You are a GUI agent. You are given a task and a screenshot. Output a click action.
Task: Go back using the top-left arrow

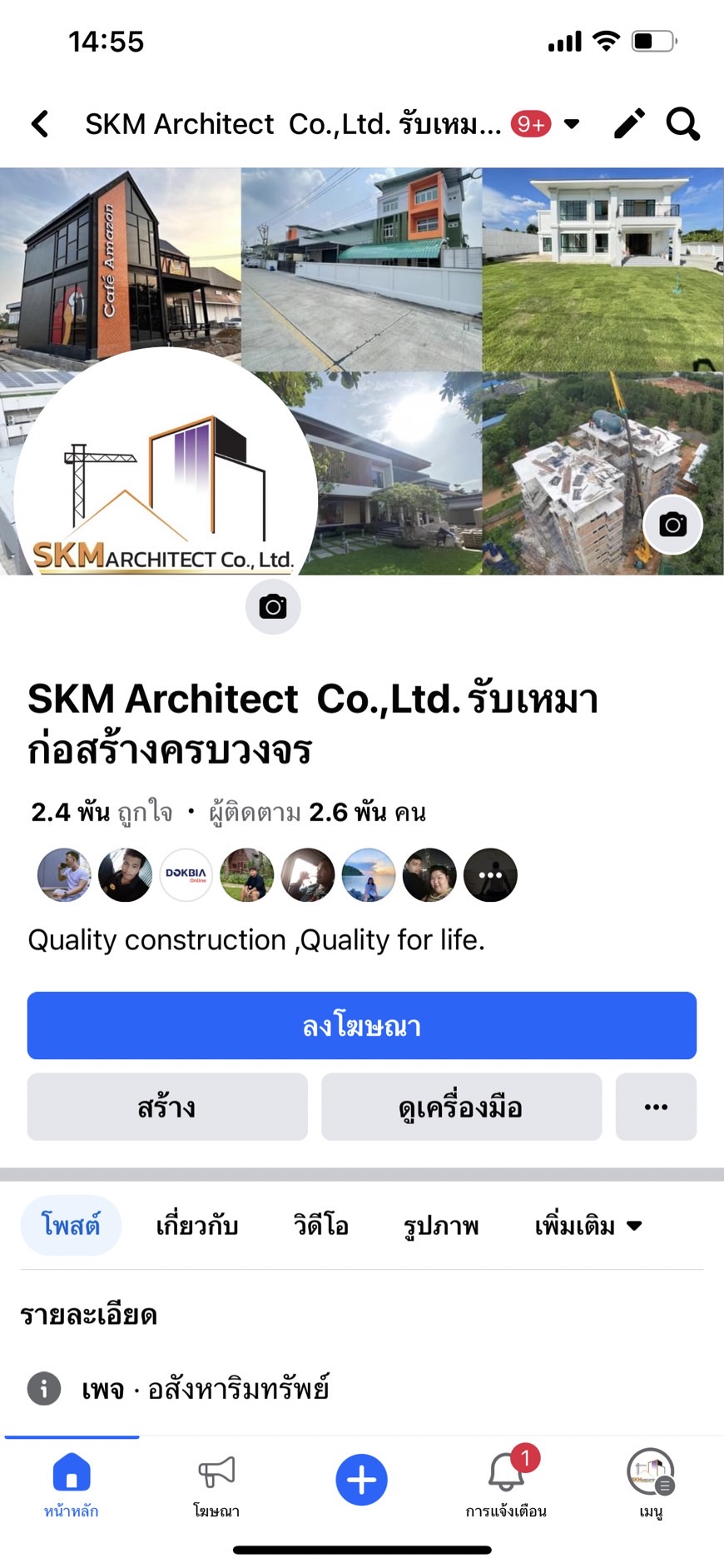(x=40, y=124)
